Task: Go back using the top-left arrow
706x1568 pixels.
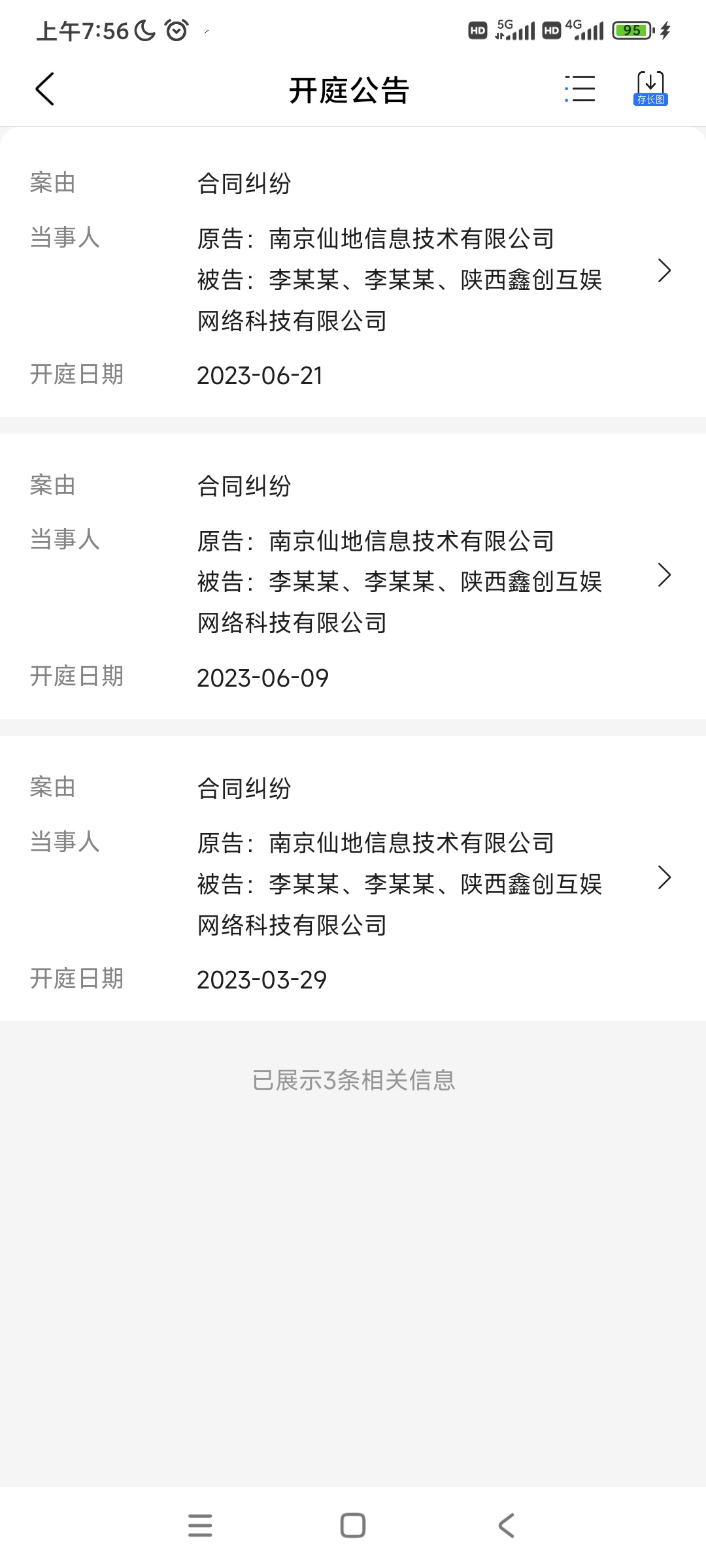Action: [44, 90]
